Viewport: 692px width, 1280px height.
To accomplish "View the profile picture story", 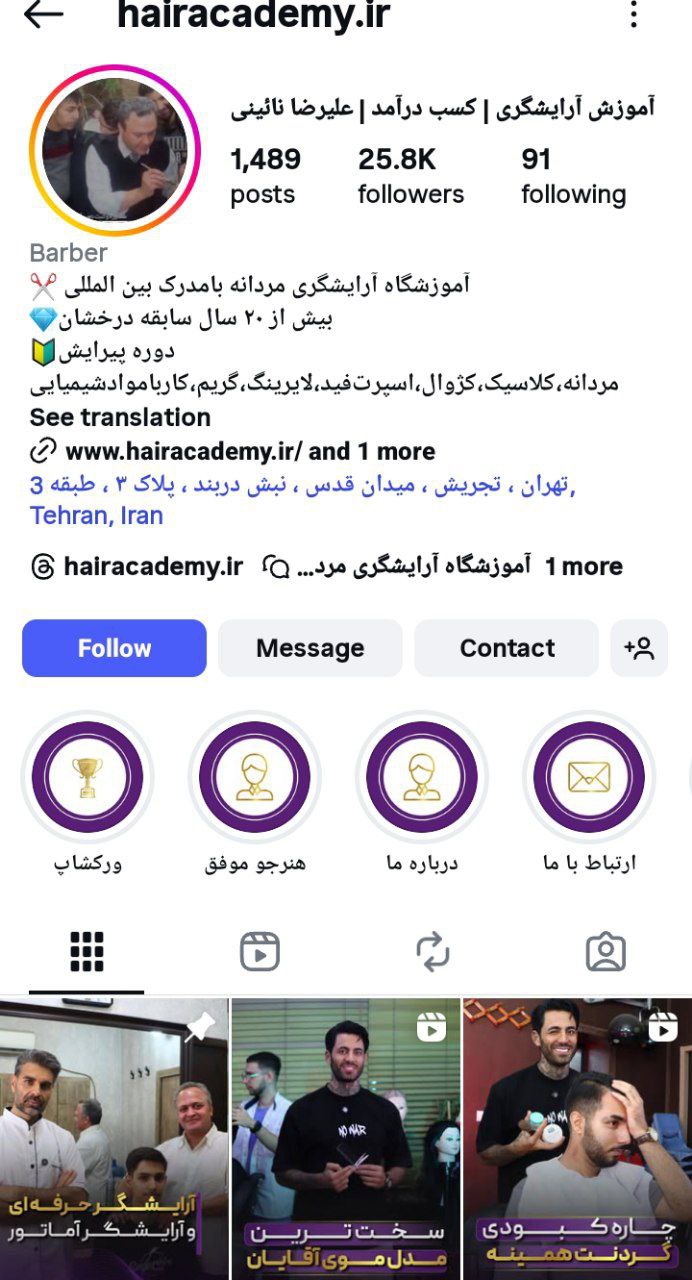I will [115, 151].
